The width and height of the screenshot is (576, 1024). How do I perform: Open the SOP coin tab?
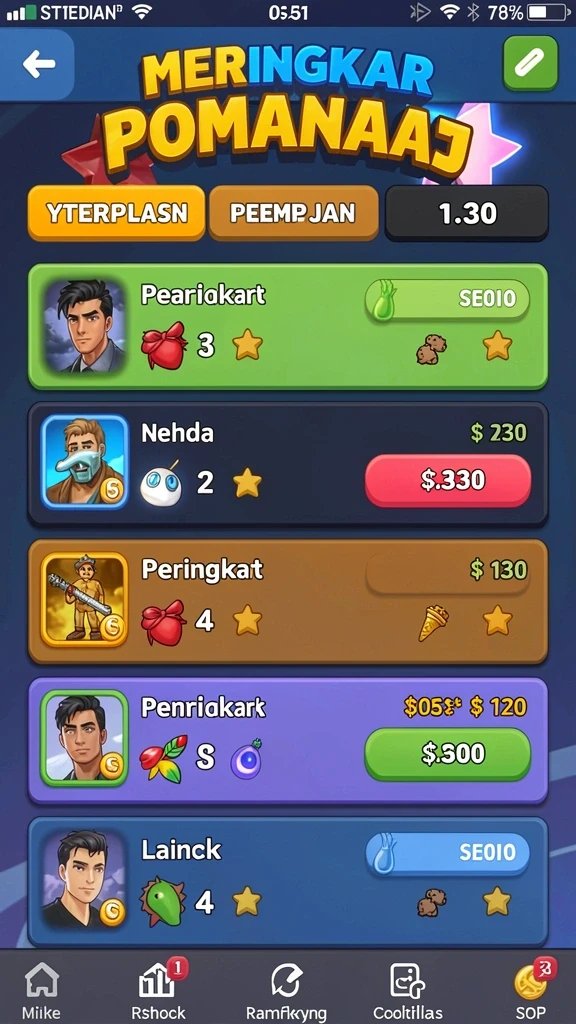(x=530, y=989)
